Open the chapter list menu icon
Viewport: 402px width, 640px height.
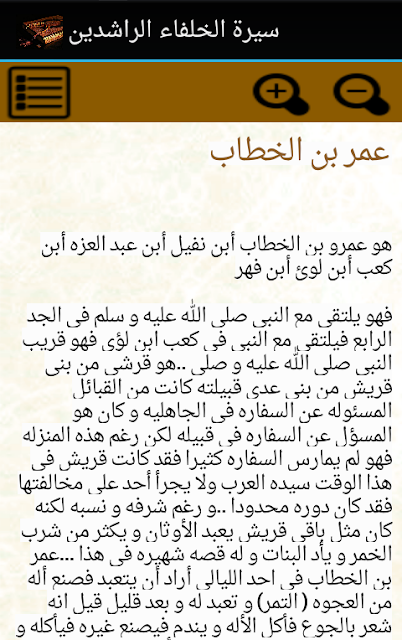coord(39,93)
